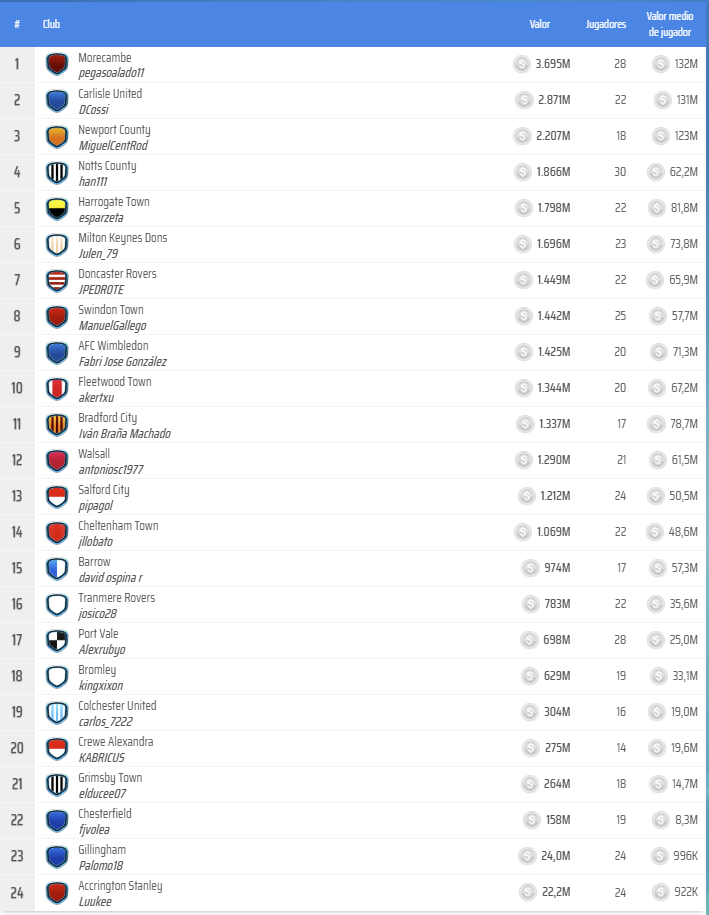709x915 pixels.
Task: View Notts County team details
Action: 107,166
